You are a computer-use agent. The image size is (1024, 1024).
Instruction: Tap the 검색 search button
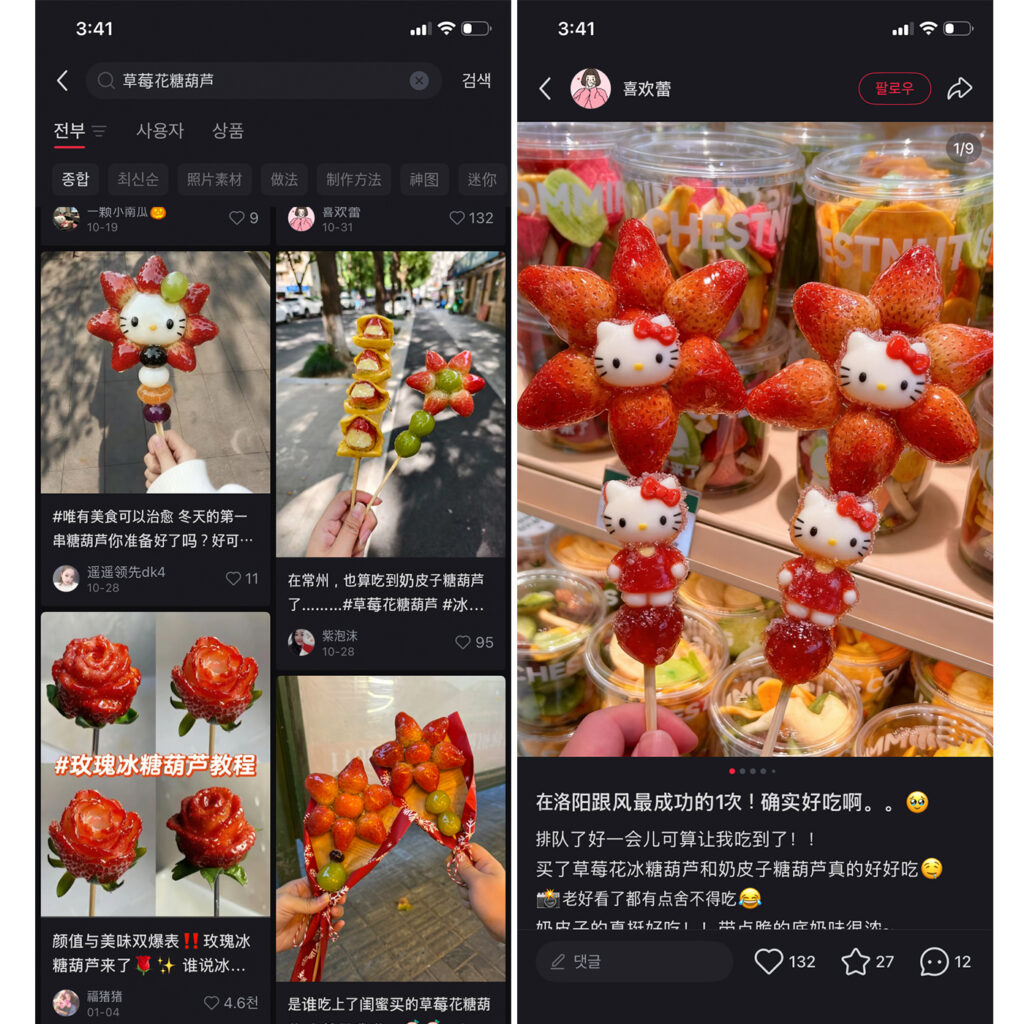click(477, 81)
